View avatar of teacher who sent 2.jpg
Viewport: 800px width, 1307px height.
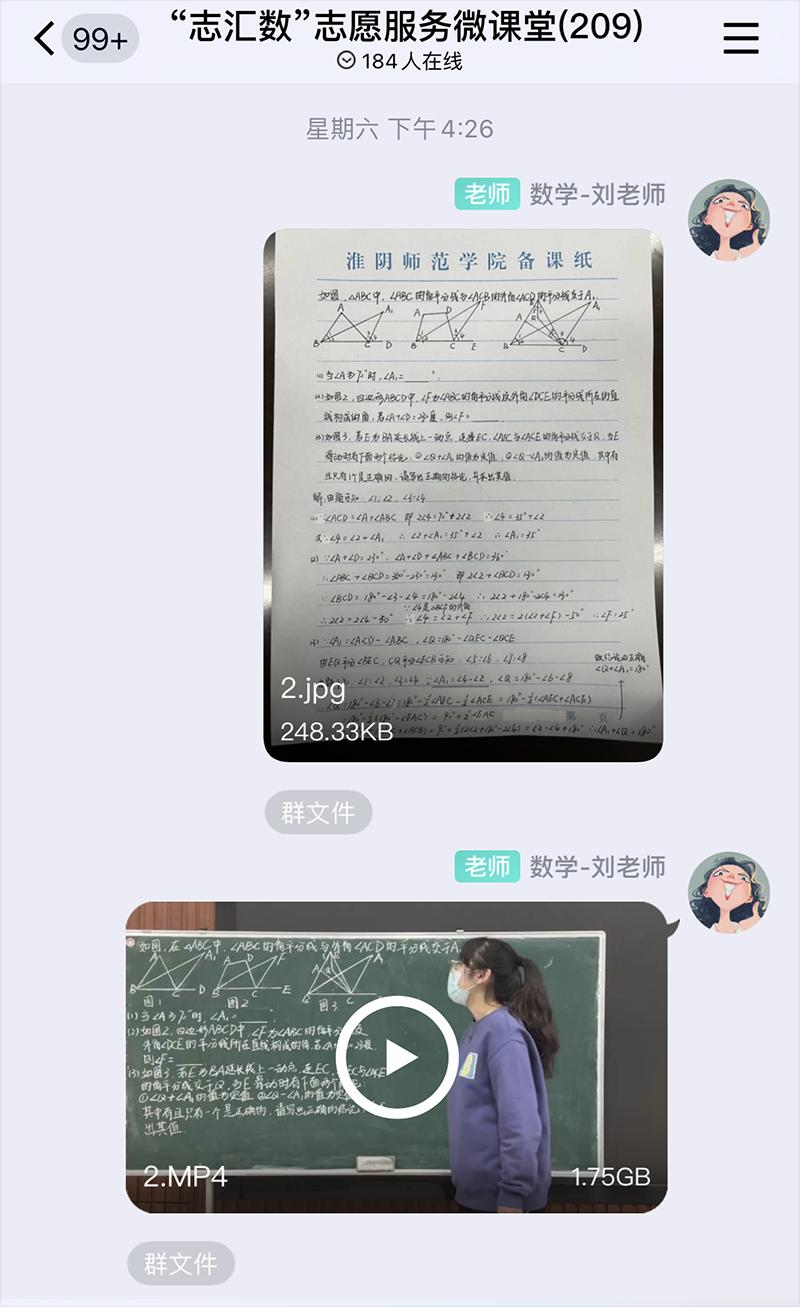tap(729, 219)
